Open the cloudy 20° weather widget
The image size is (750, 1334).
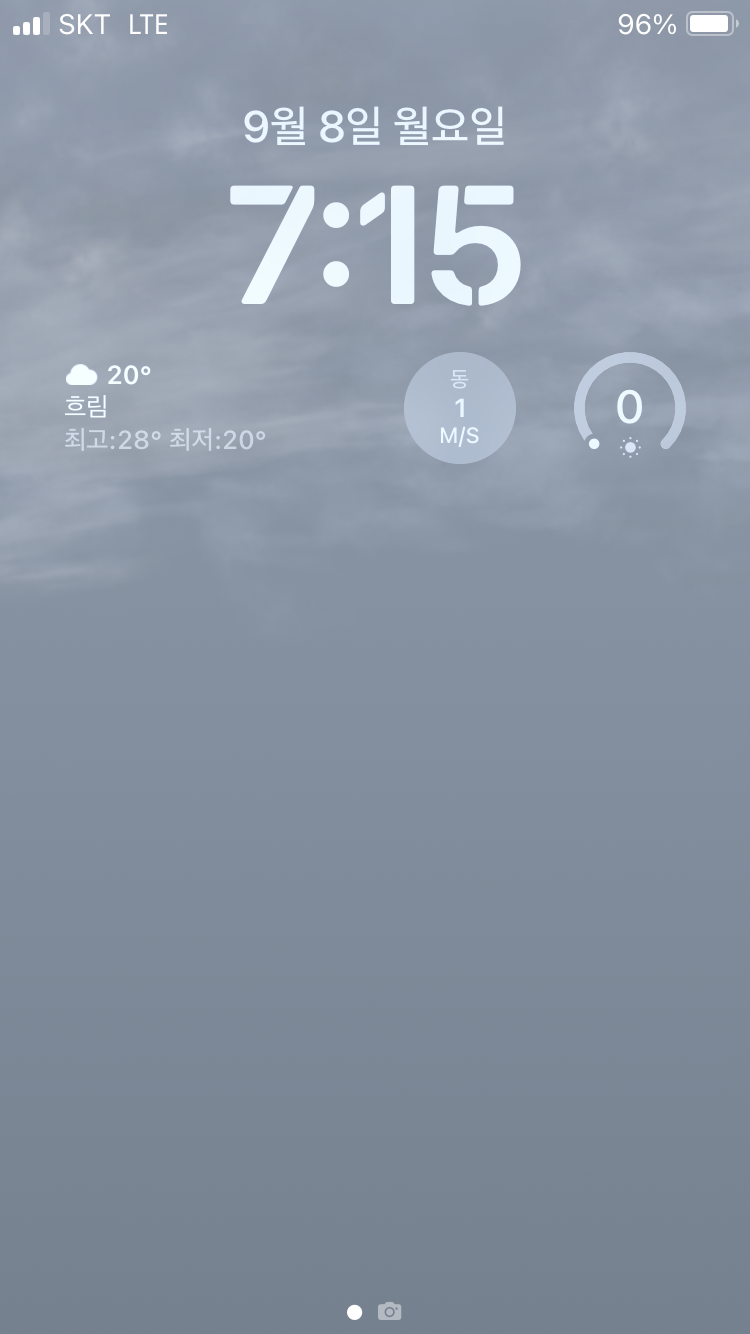[166, 407]
